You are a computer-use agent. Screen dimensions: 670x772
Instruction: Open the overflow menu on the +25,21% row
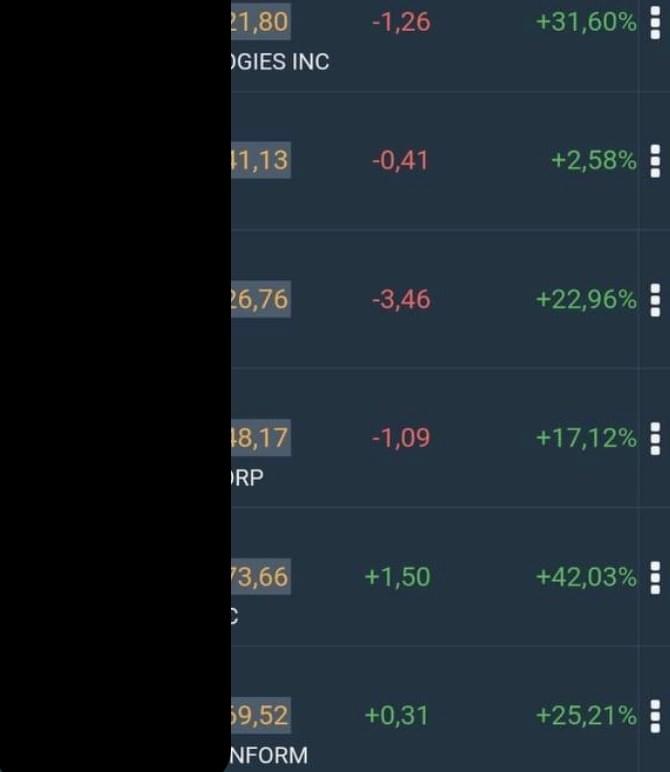[x=655, y=716]
